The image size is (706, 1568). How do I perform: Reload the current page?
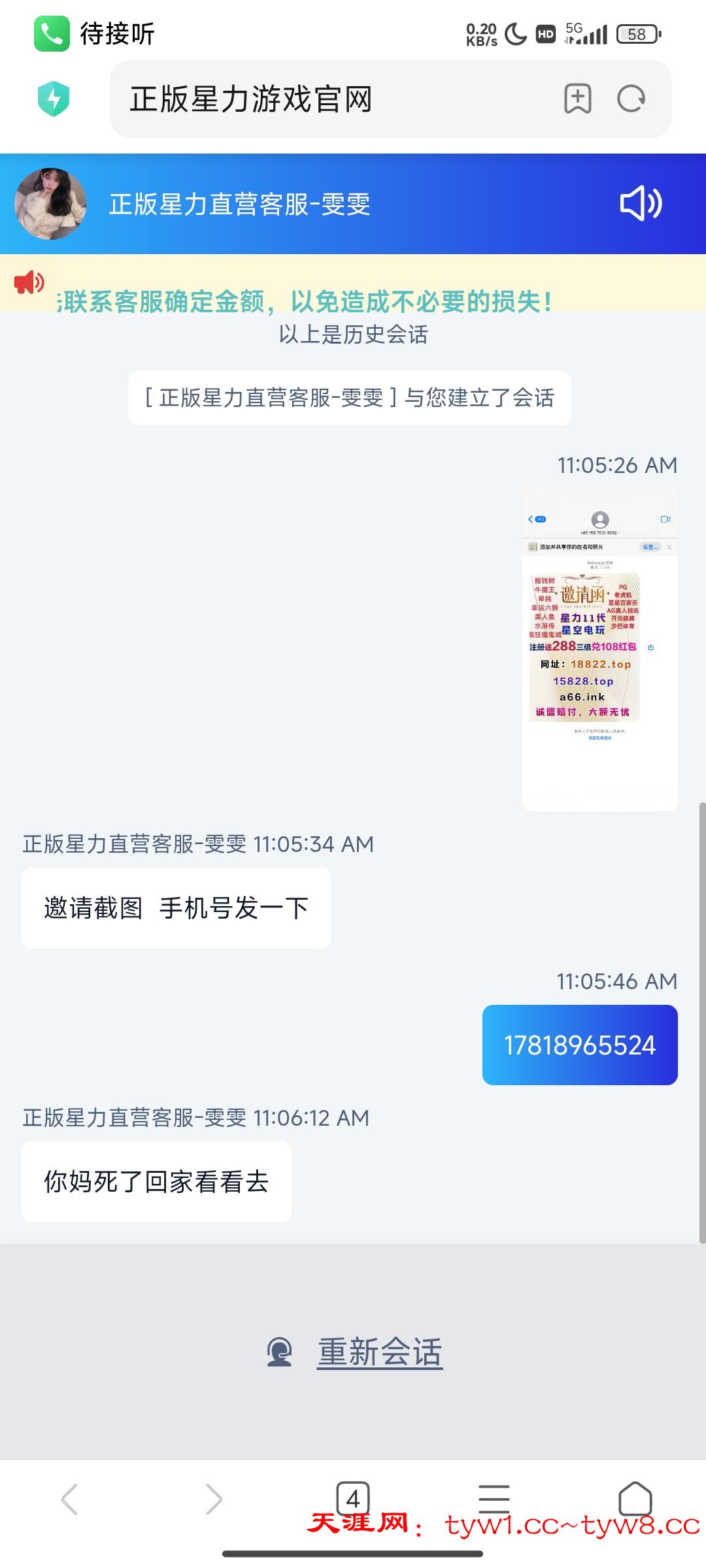[631, 99]
